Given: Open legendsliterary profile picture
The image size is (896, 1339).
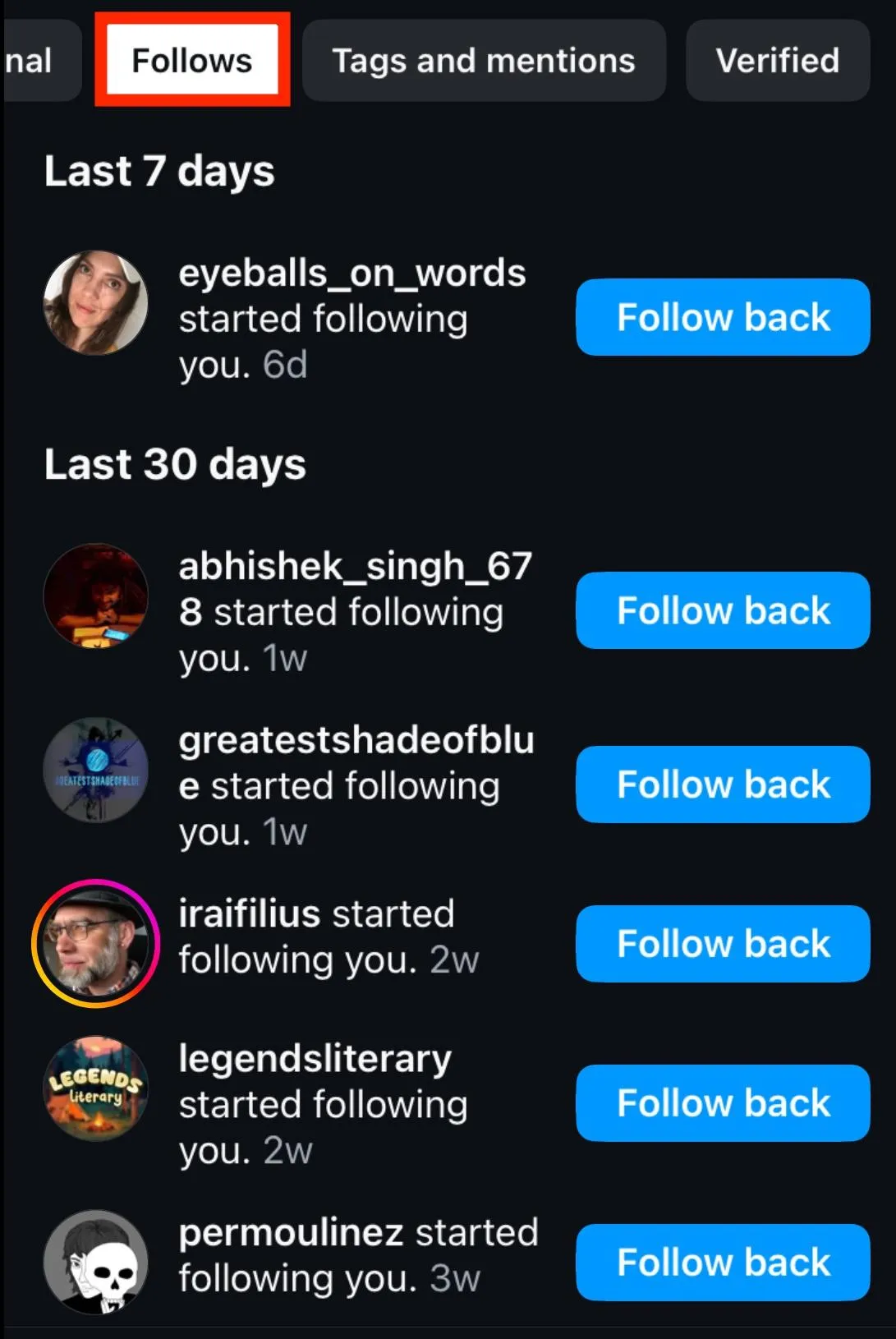Looking at the screenshot, I should click(96, 1088).
